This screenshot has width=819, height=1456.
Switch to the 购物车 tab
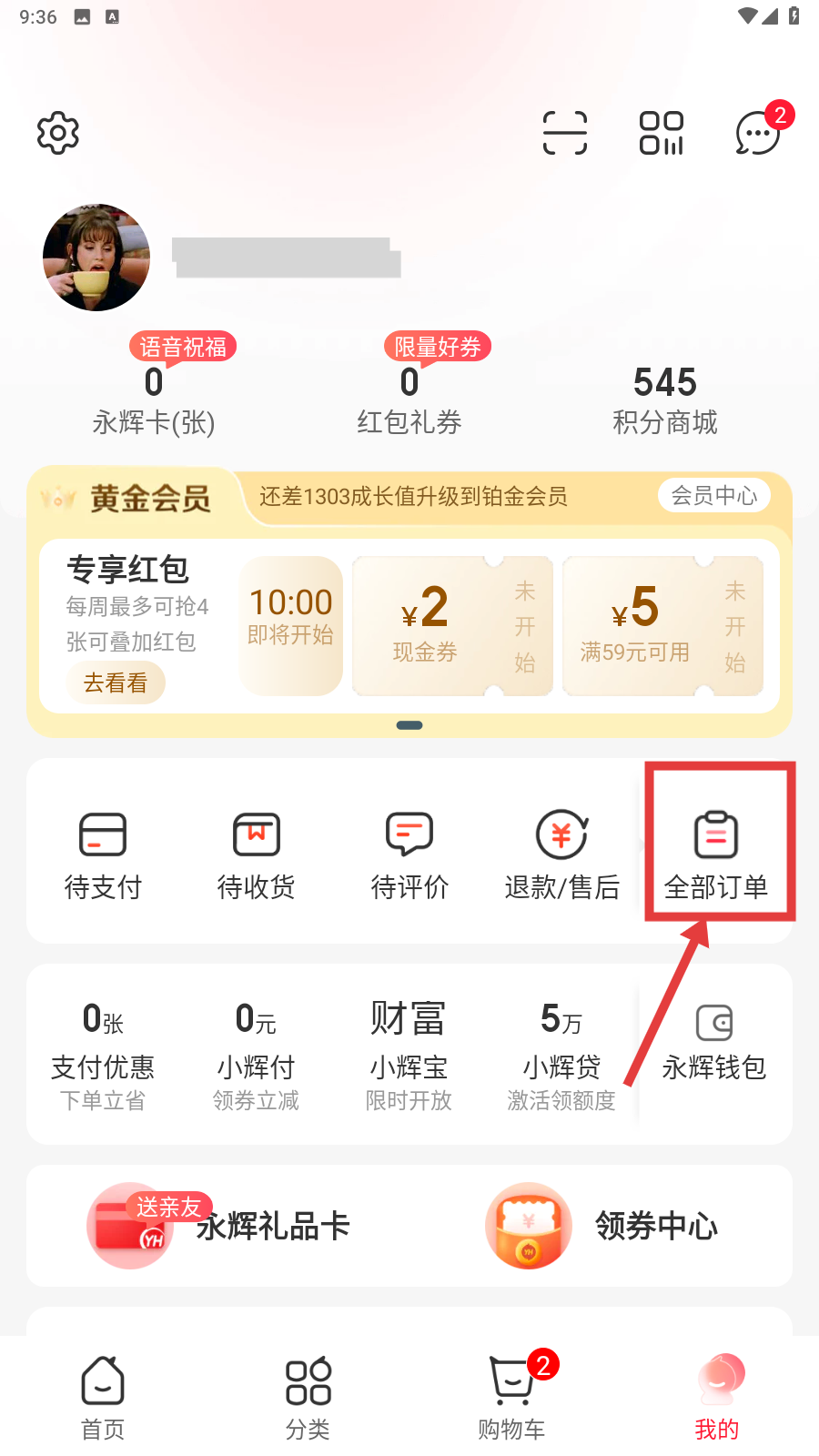[x=512, y=1397]
